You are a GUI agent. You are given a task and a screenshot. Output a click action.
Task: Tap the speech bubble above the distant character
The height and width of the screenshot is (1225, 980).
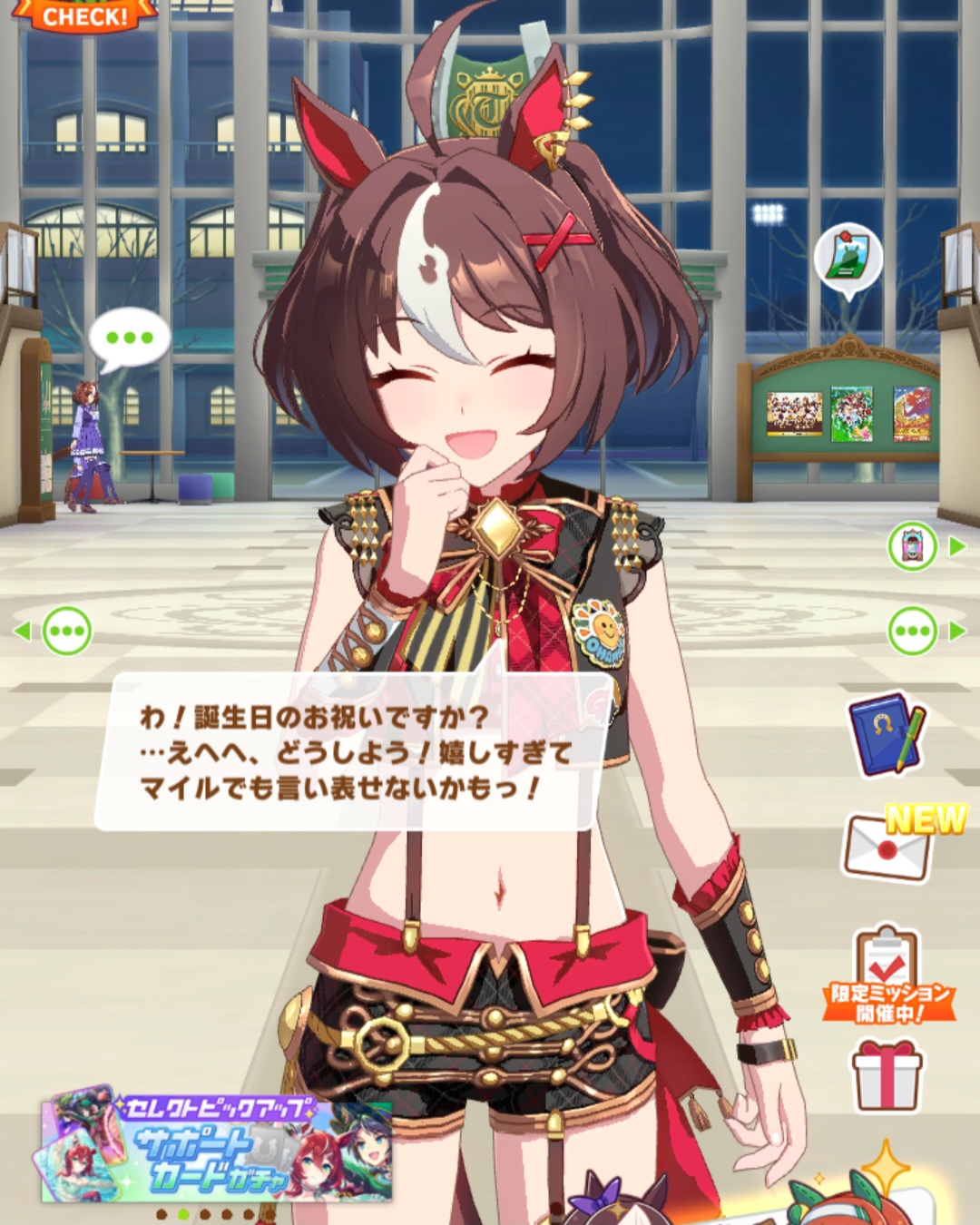pos(130,338)
